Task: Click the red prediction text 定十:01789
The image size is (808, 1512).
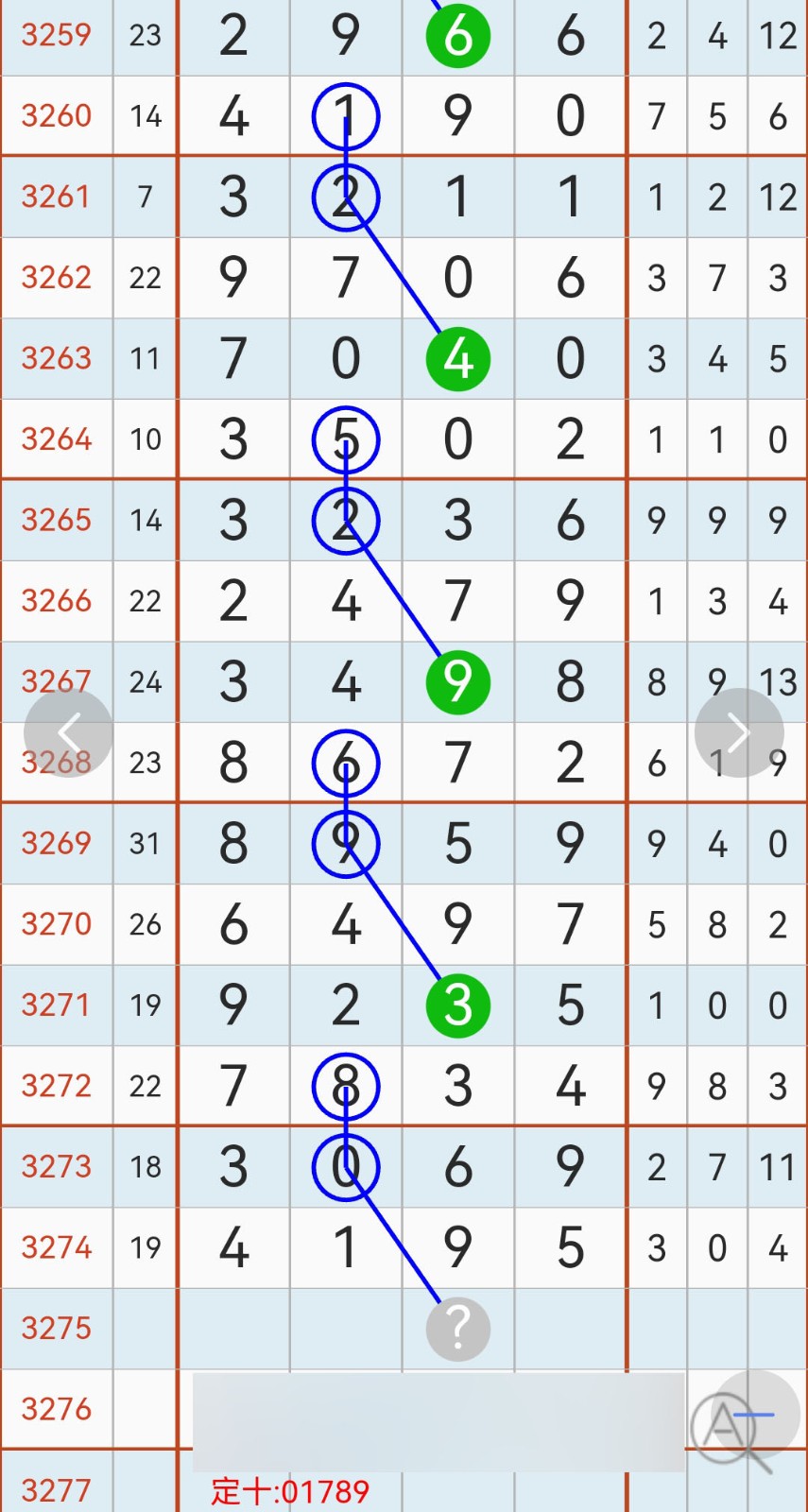Action: tap(290, 1489)
